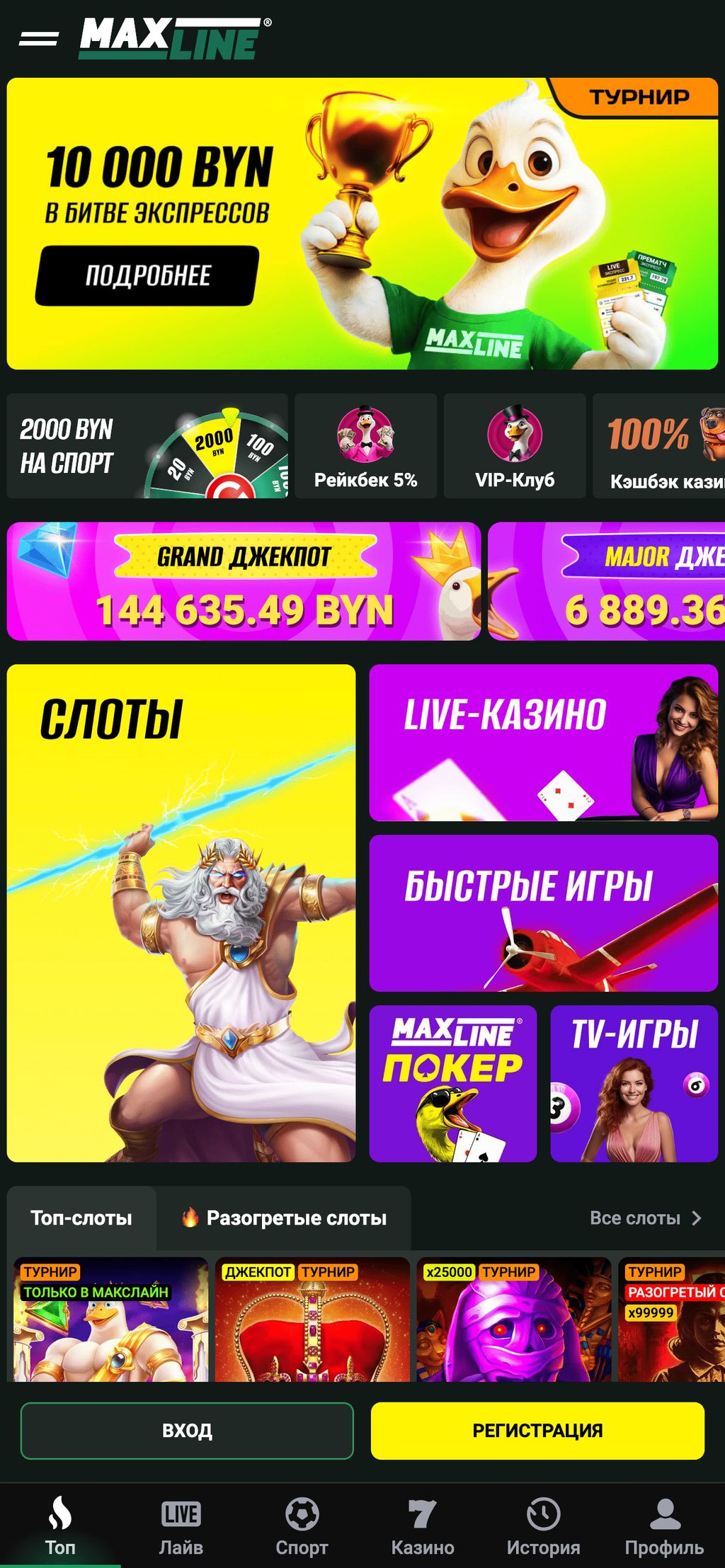Tap Подробнее on the tournament banner

[x=147, y=275]
